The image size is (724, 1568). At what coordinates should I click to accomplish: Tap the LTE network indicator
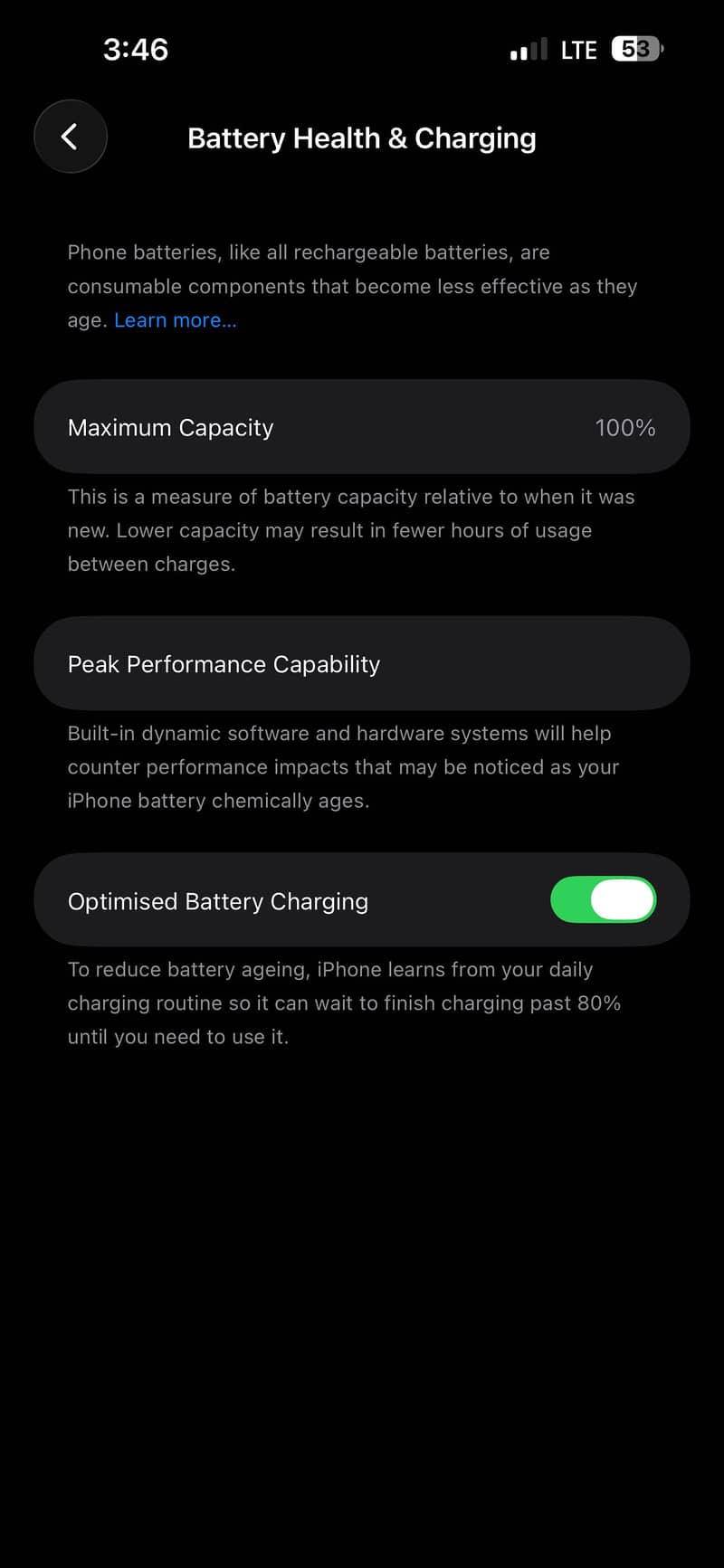coord(577,50)
